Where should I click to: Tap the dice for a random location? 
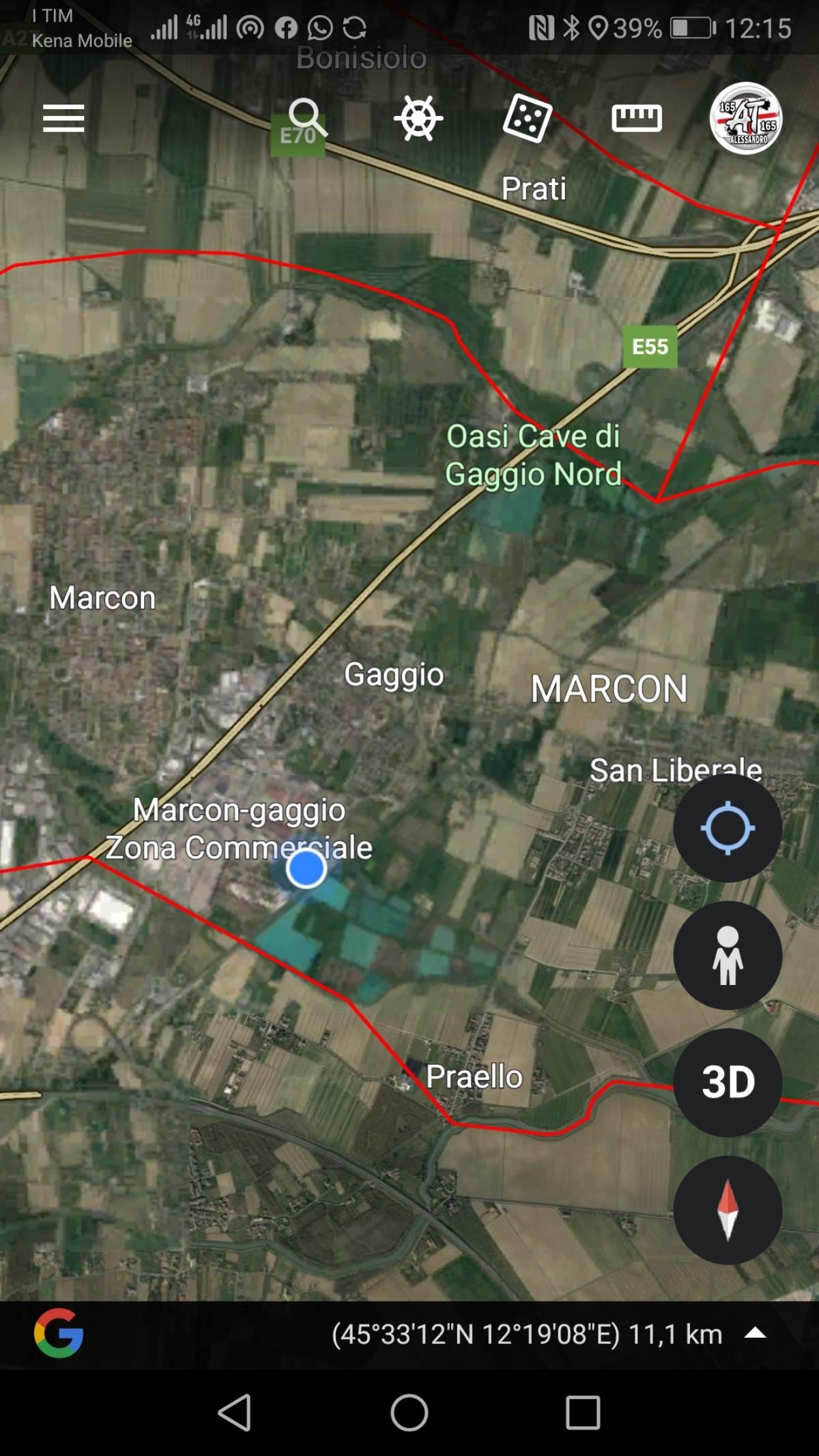[x=526, y=118]
